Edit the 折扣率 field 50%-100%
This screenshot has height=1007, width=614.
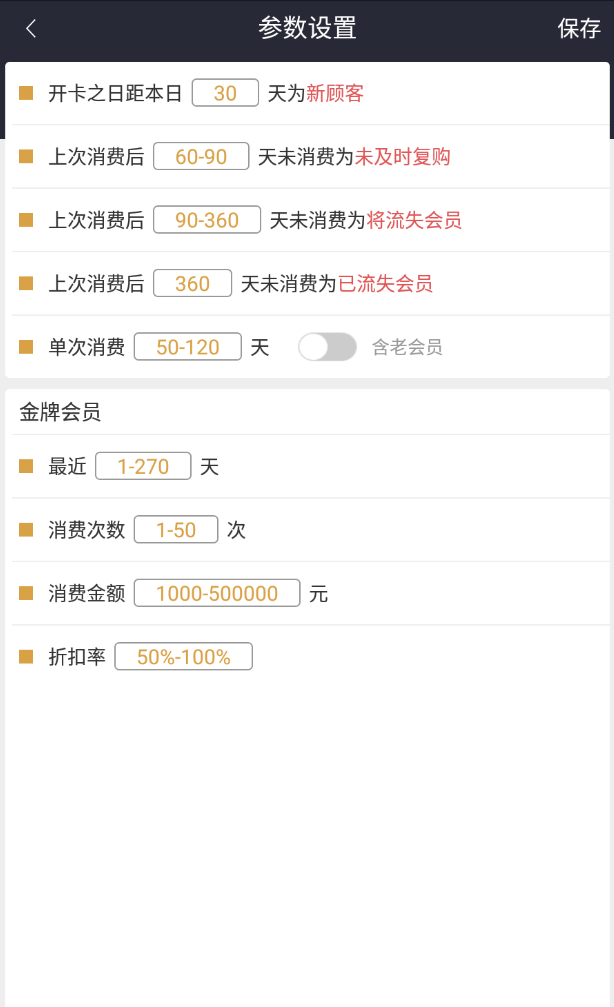pos(184,657)
